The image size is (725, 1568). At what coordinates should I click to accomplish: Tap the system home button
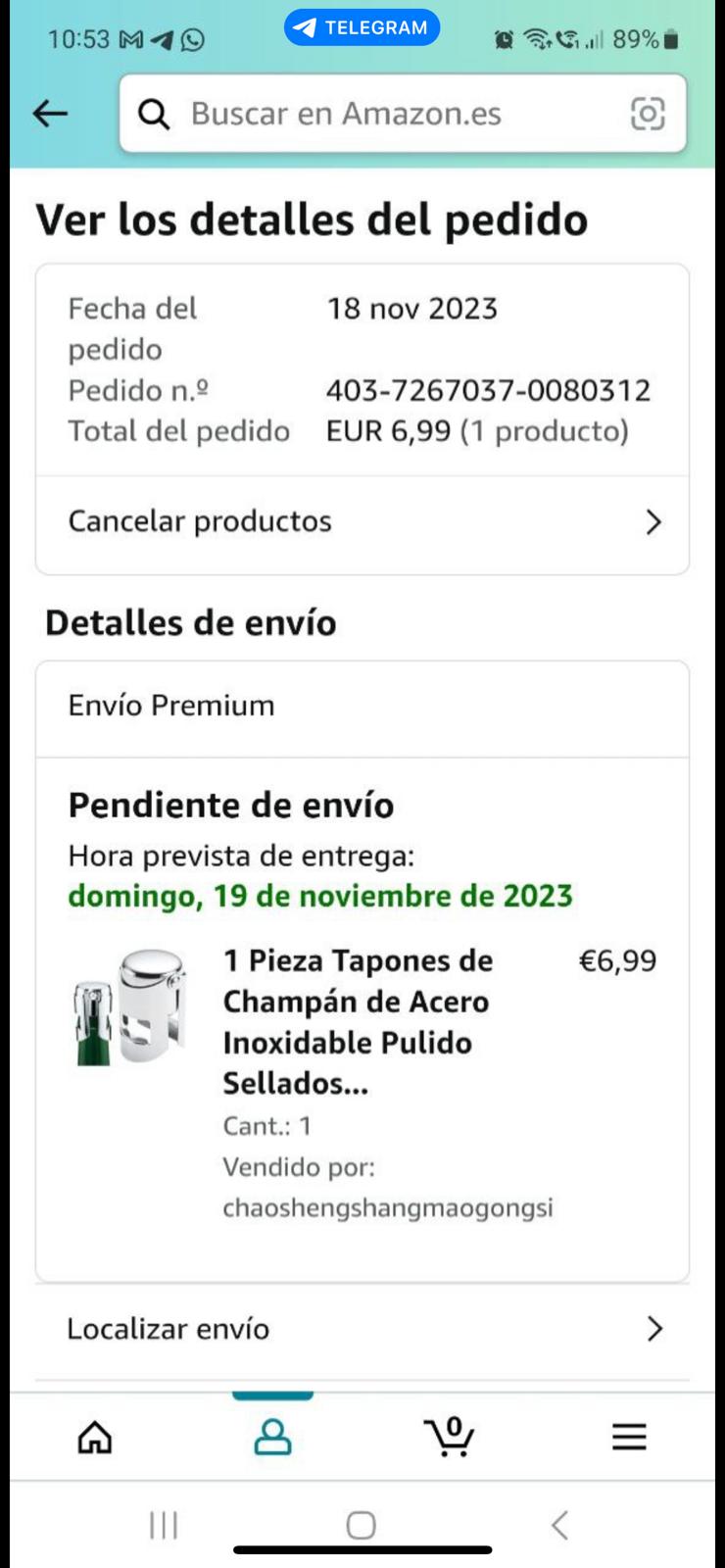362,1525
